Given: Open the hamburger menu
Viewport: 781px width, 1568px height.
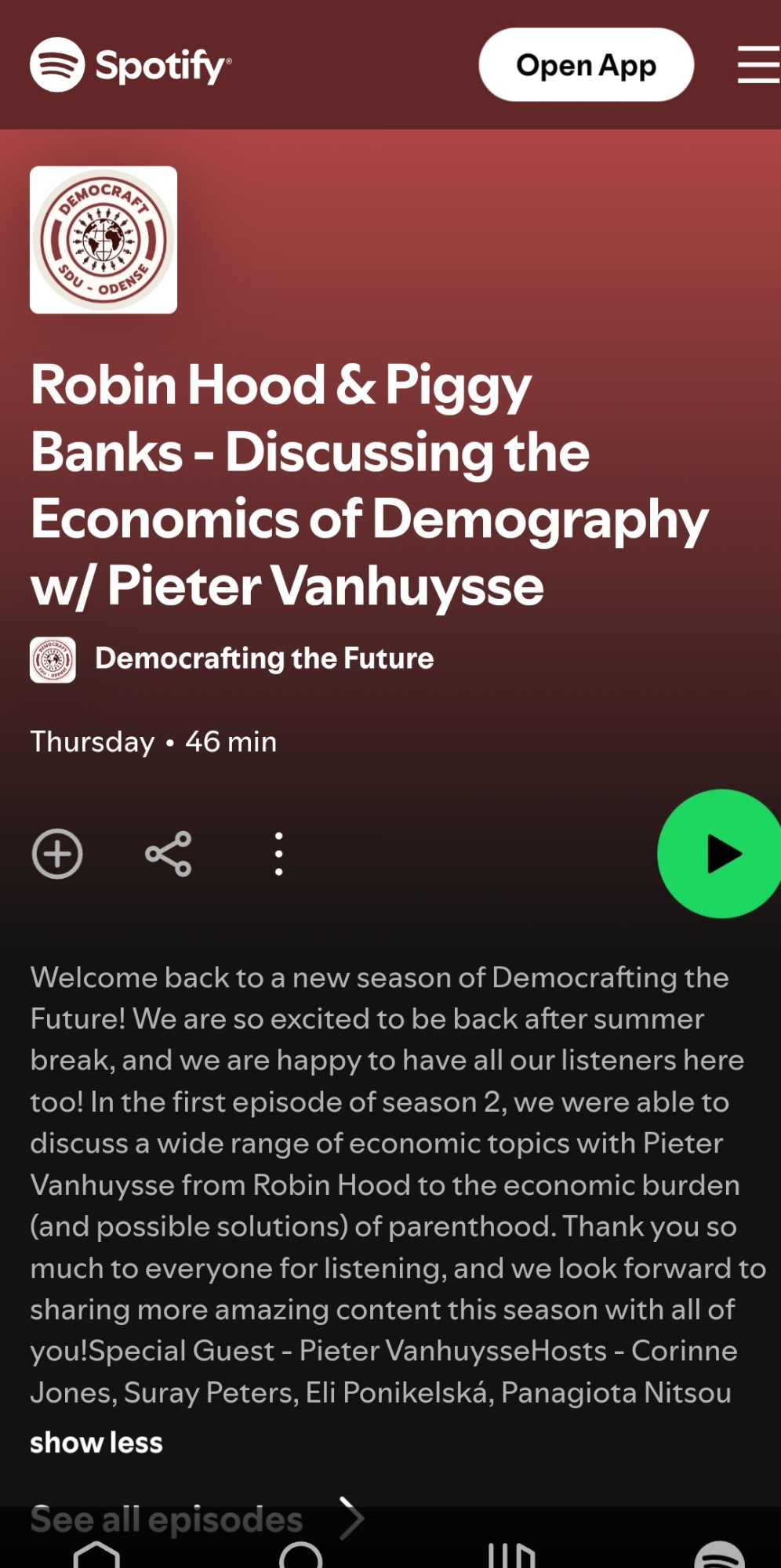Looking at the screenshot, I should pos(757,65).
